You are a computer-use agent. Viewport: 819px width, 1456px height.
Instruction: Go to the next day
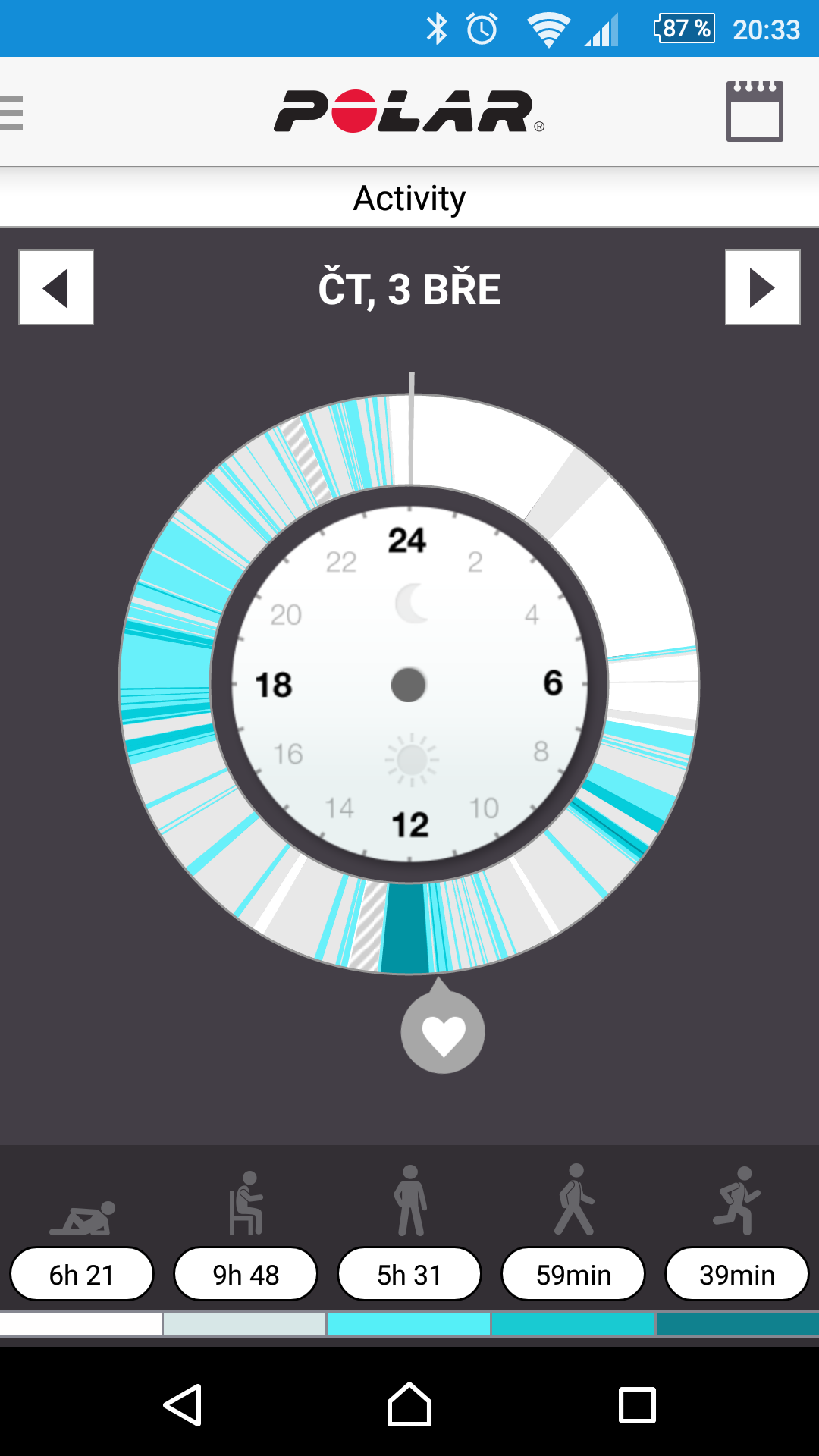(762, 287)
